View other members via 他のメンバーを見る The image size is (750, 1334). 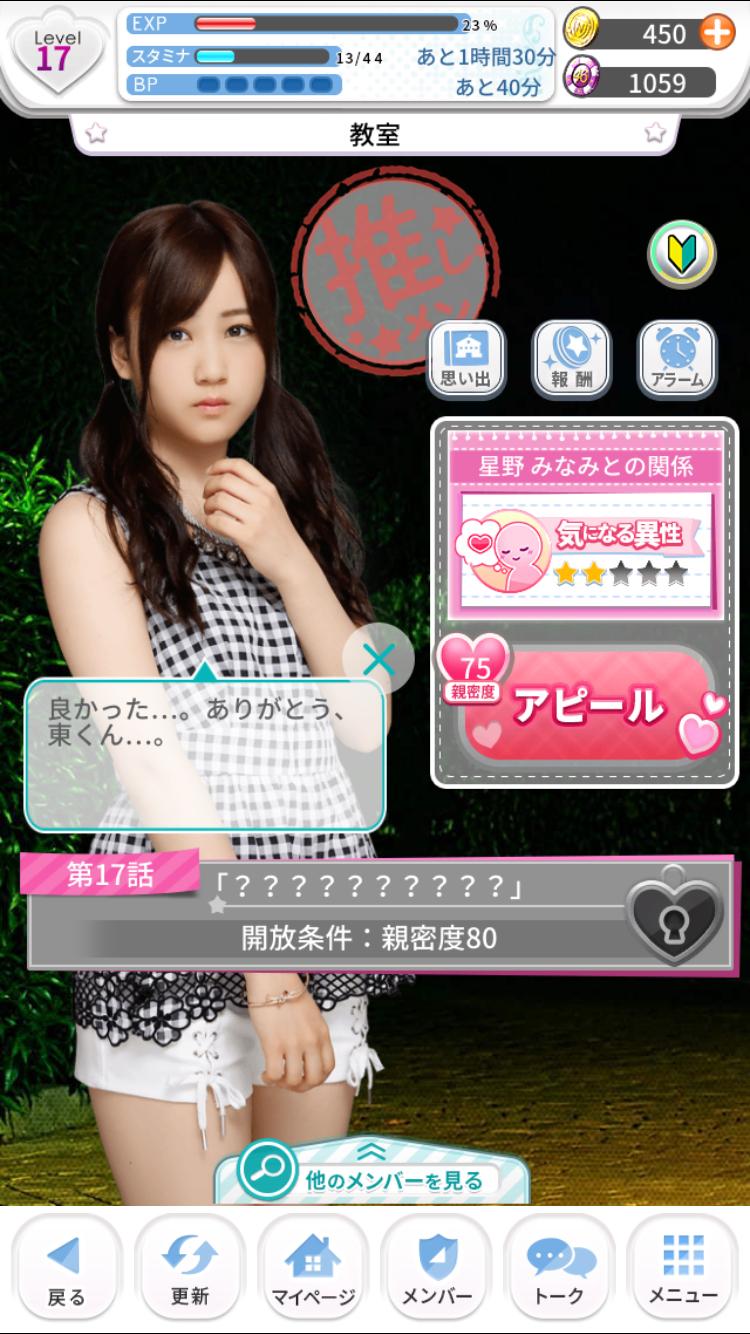370,1170
